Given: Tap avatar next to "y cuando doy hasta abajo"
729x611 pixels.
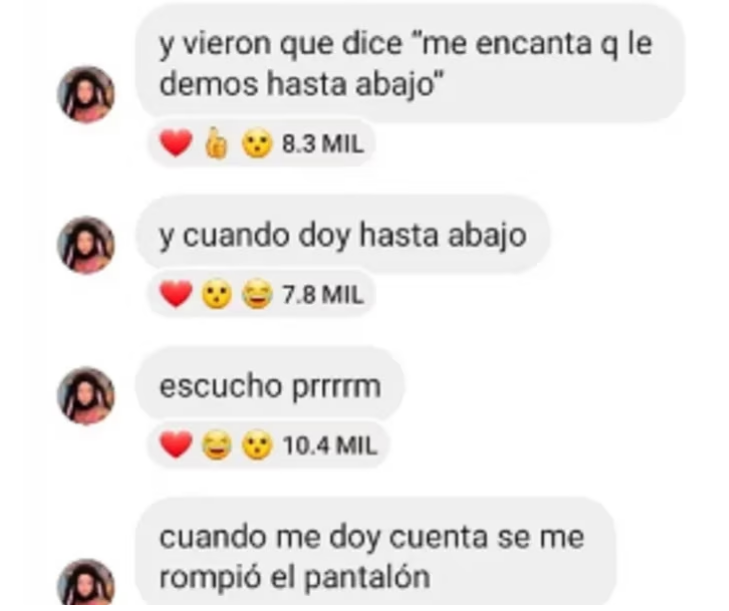Looking at the screenshot, I should (x=86, y=244).
